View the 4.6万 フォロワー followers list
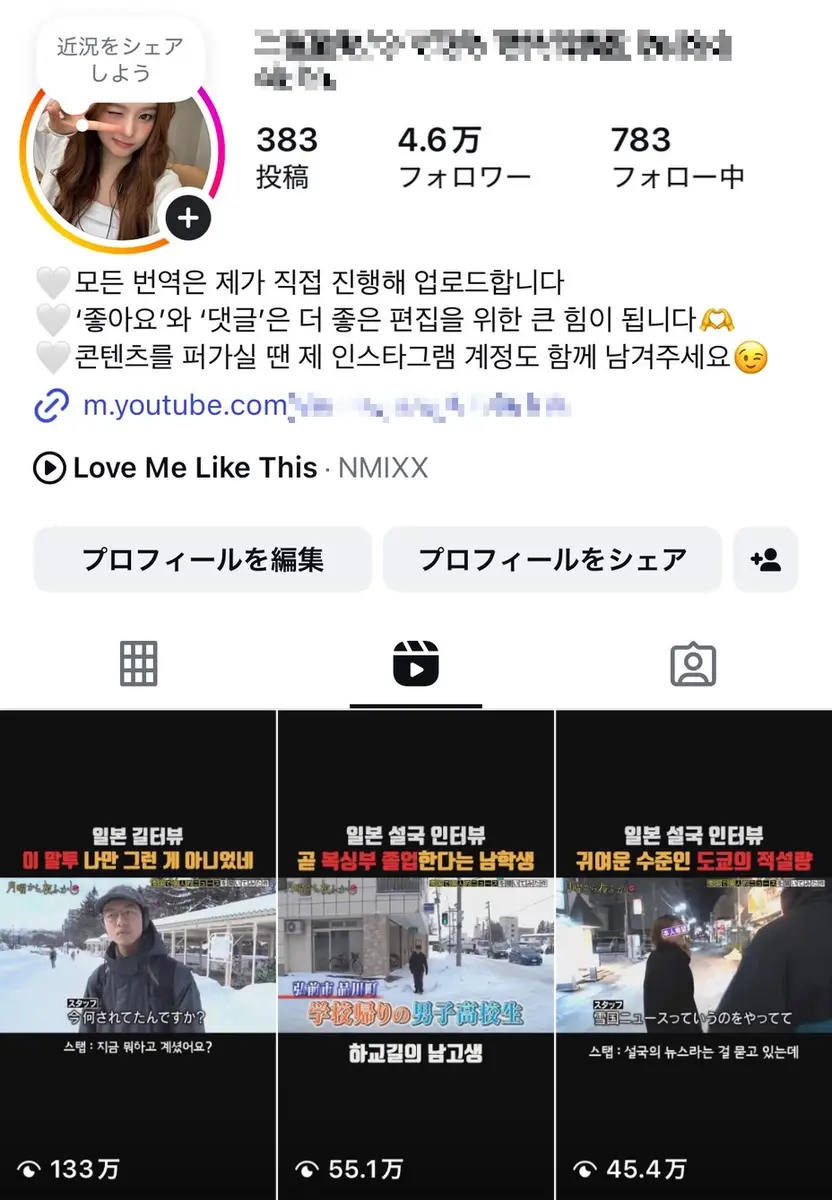 point(465,158)
